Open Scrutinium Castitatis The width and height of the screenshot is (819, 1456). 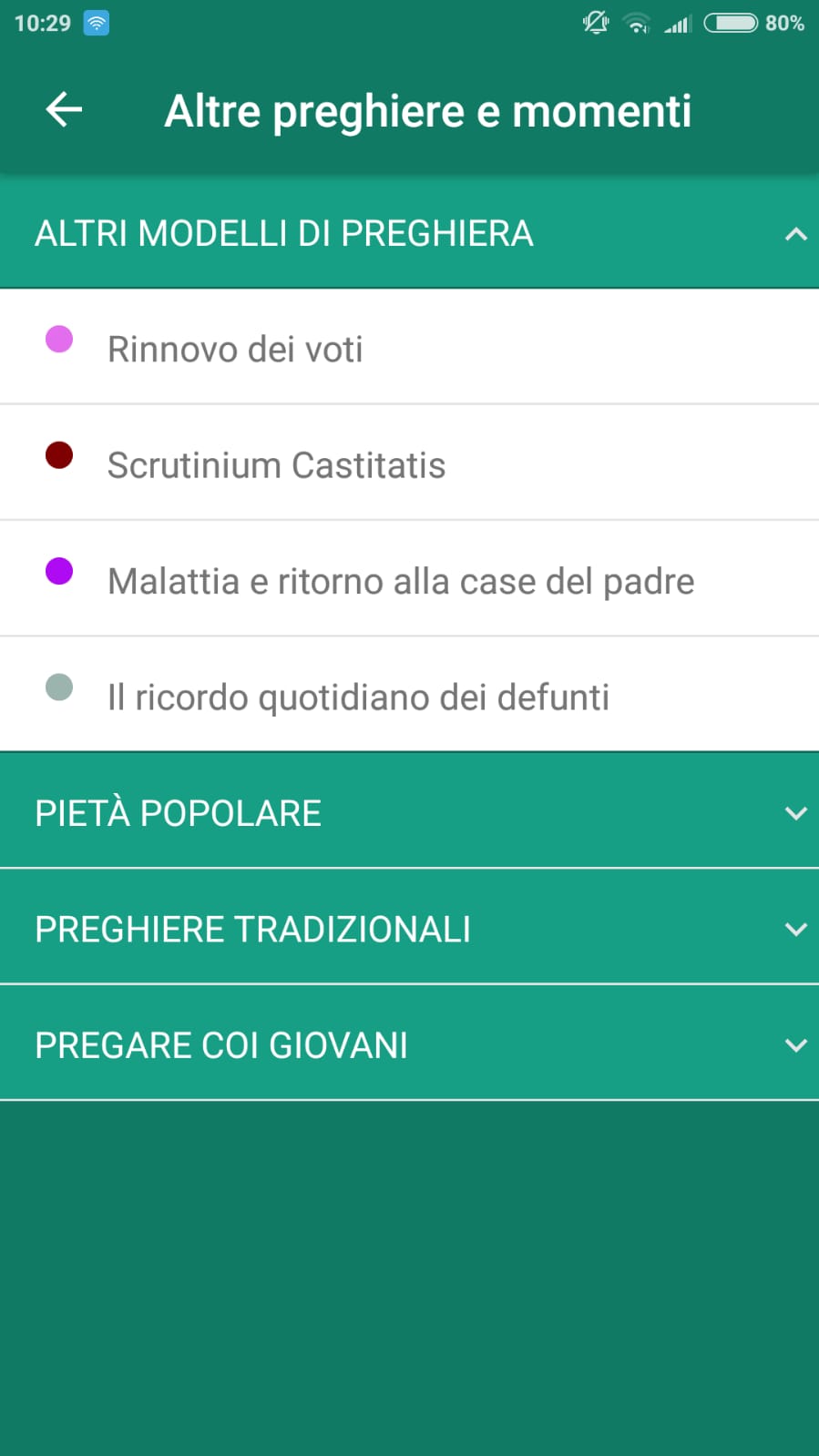[x=276, y=464]
